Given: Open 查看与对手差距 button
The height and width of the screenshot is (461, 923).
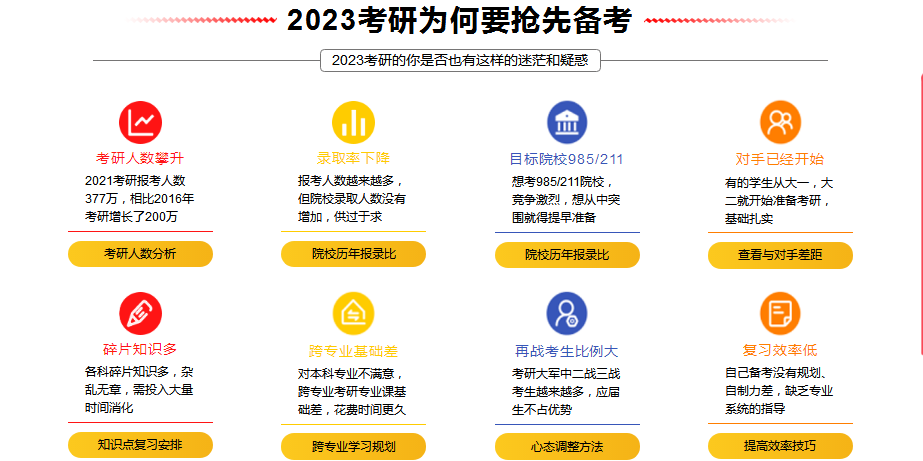Looking at the screenshot, I should pyautogui.click(x=780, y=255).
